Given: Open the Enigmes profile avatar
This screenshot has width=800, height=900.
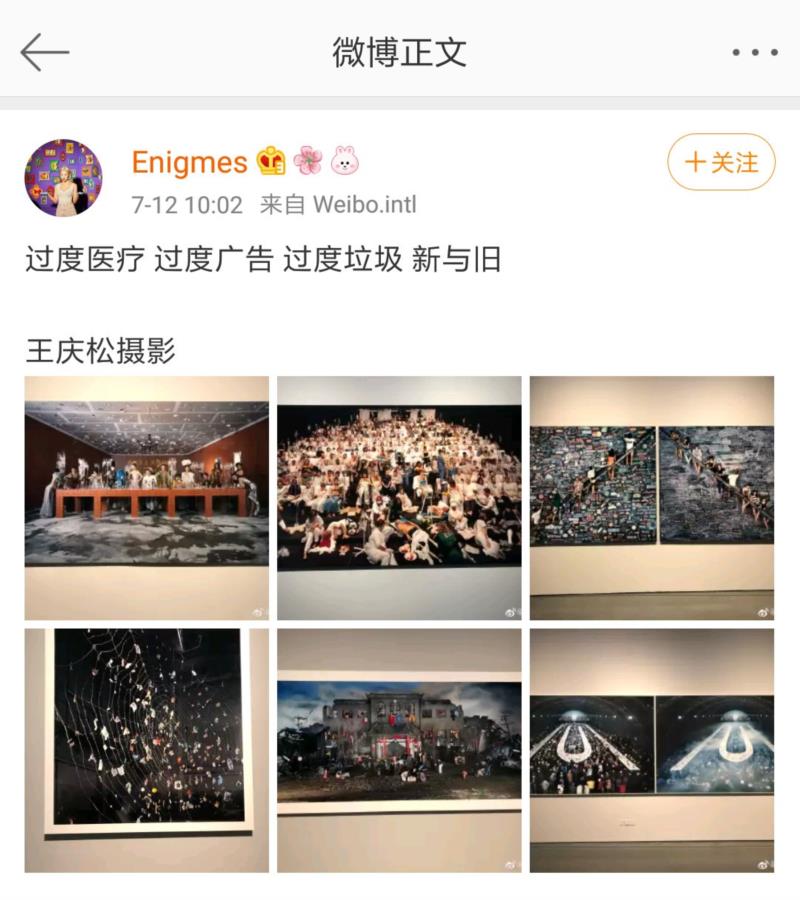Looking at the screenshot, I should tap(63, 178).
